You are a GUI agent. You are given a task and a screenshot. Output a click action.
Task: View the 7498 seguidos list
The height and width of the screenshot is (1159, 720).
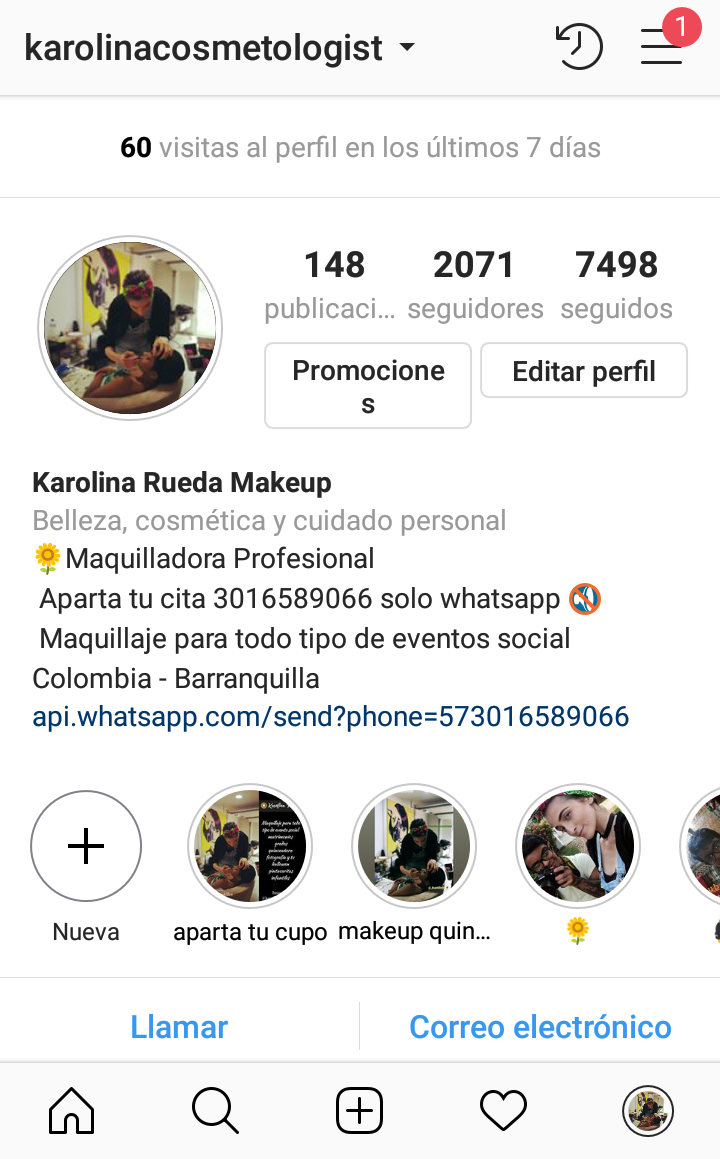[617, 285]
